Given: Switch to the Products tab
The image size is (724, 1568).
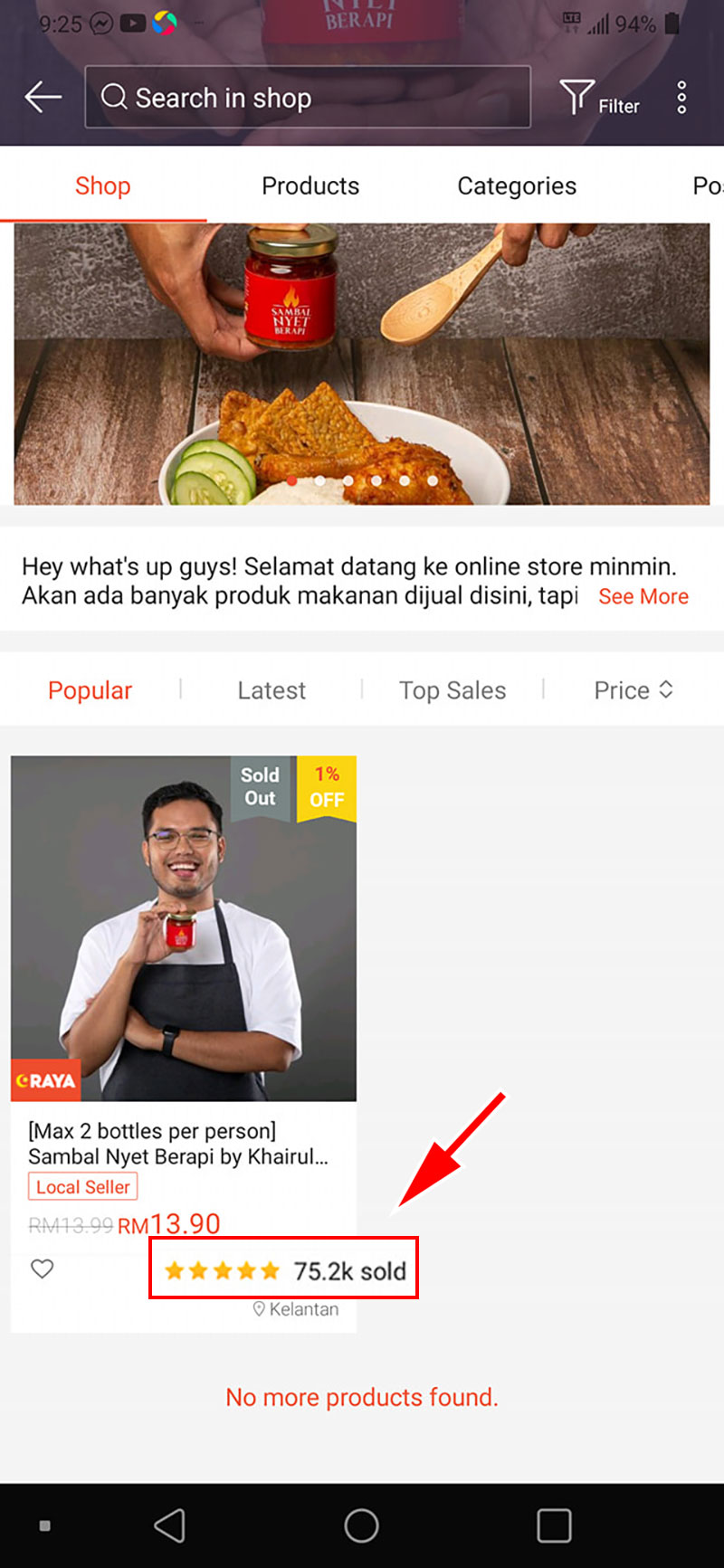Looking at the screenshot, I should 310,185.
